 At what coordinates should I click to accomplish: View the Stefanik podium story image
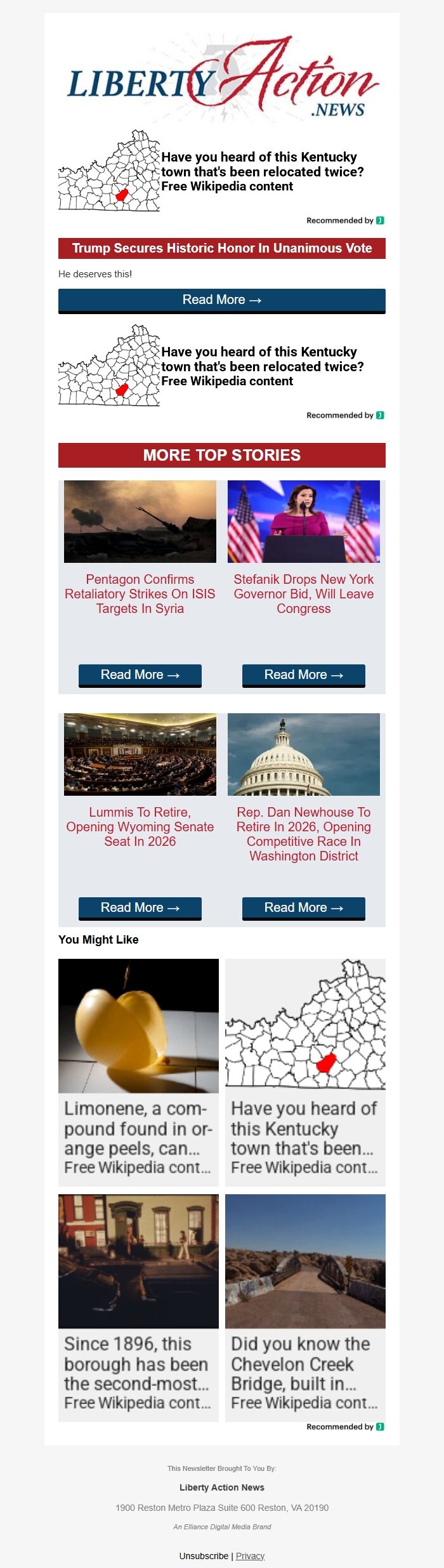[304, 522]
